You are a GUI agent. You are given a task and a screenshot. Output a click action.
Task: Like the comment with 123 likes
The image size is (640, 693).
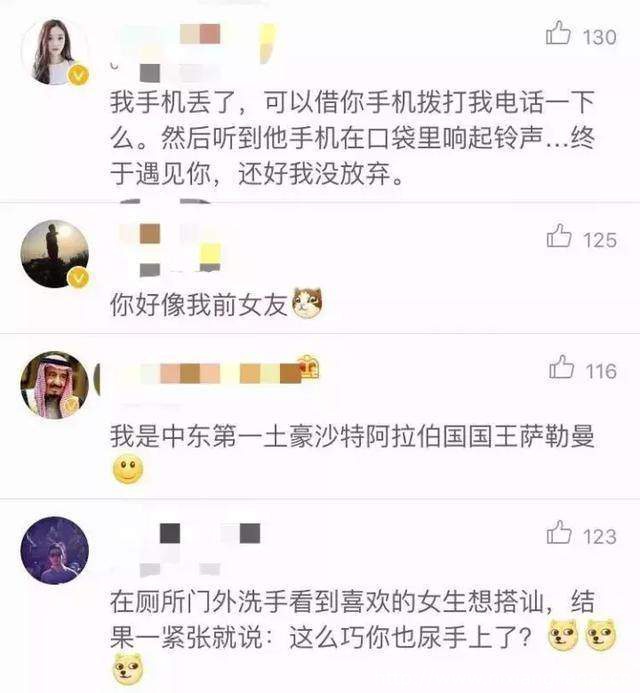click(559, 535)
